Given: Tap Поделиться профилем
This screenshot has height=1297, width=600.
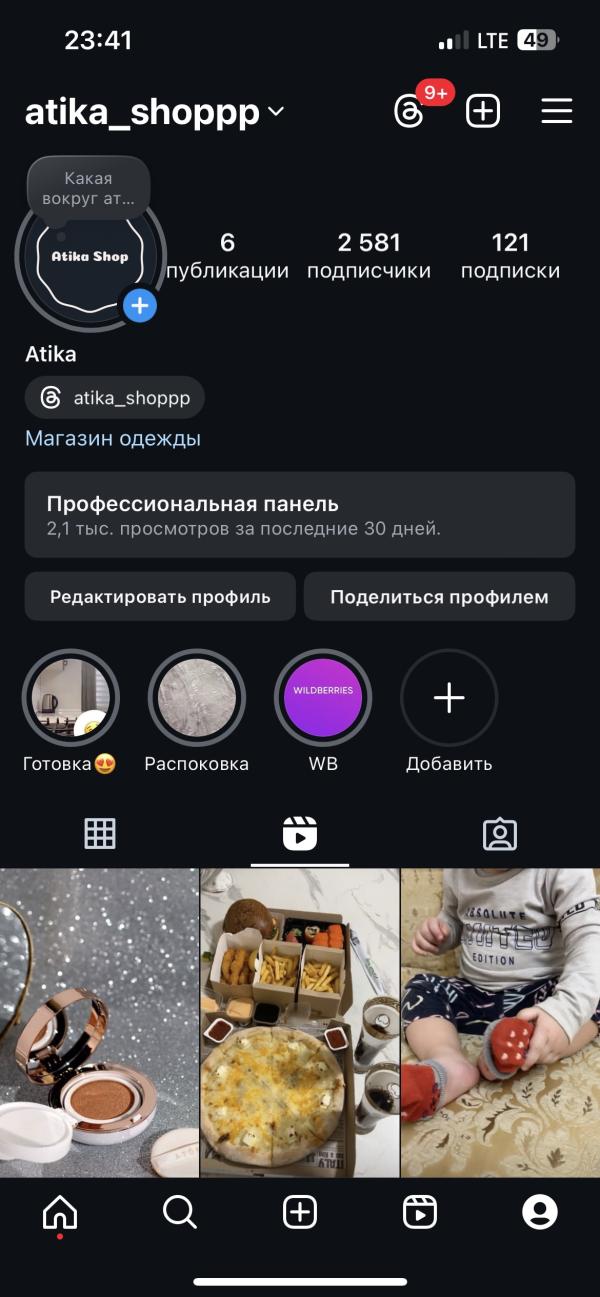Looking at the screenshot, I should click(x=440, y=597).
